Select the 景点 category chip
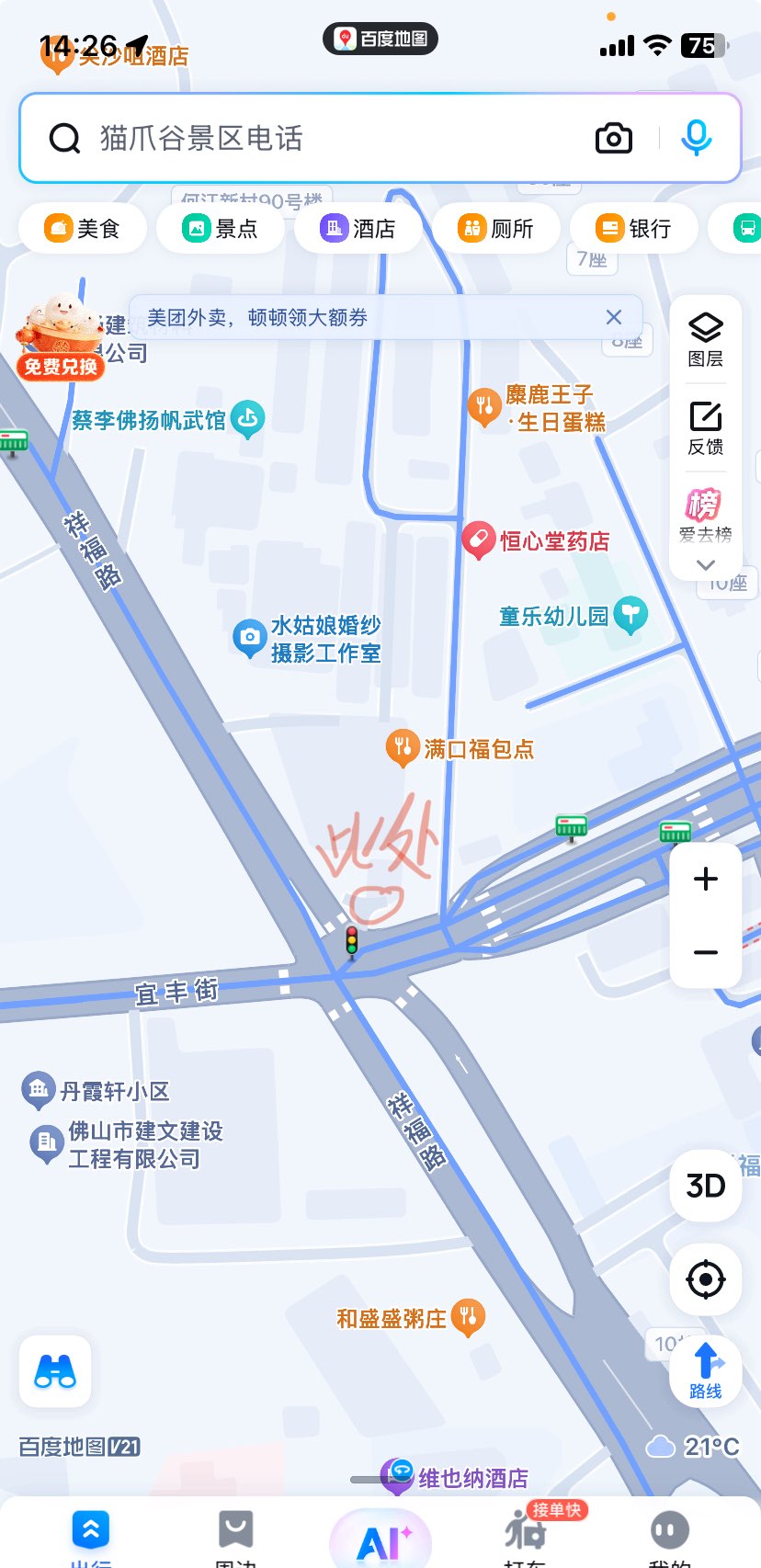The width and height of the screenshot is (761, 1568). point(221,228)
